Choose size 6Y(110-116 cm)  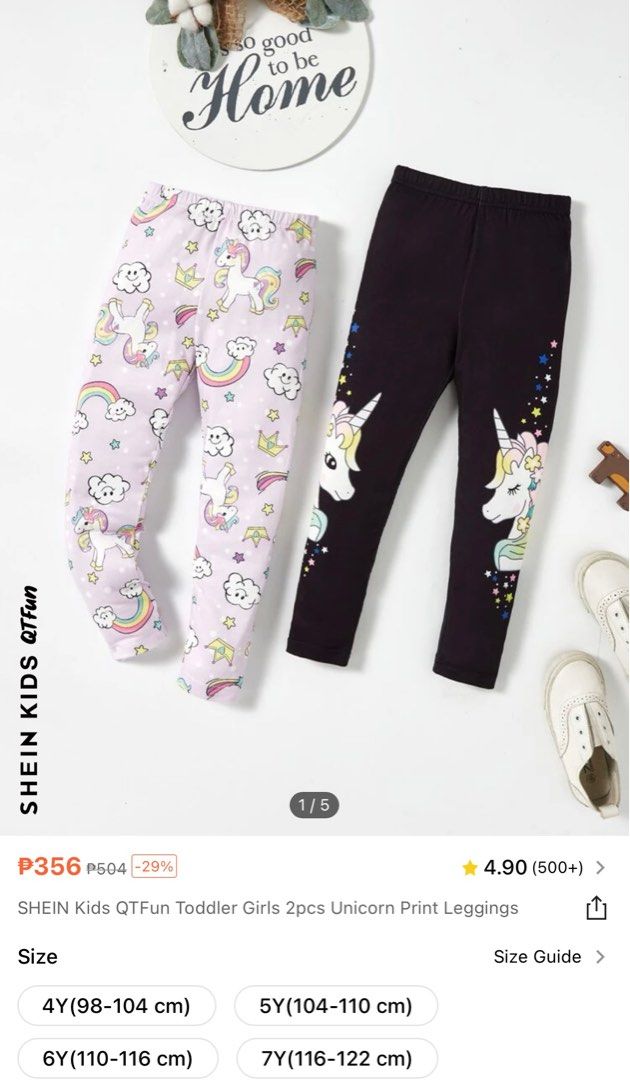118,1058
